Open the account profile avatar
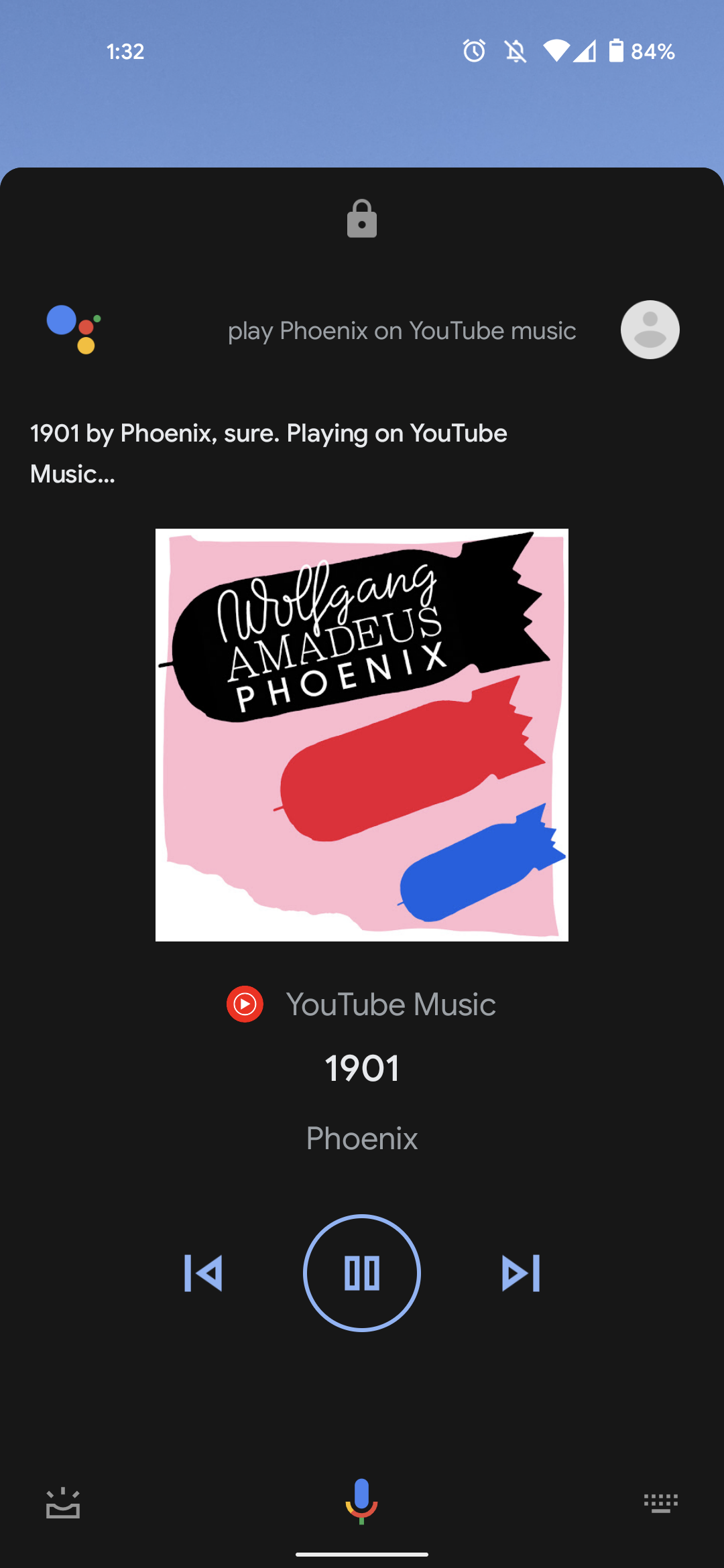This screenshot has width=724, height=1568. tap(650, 330)
